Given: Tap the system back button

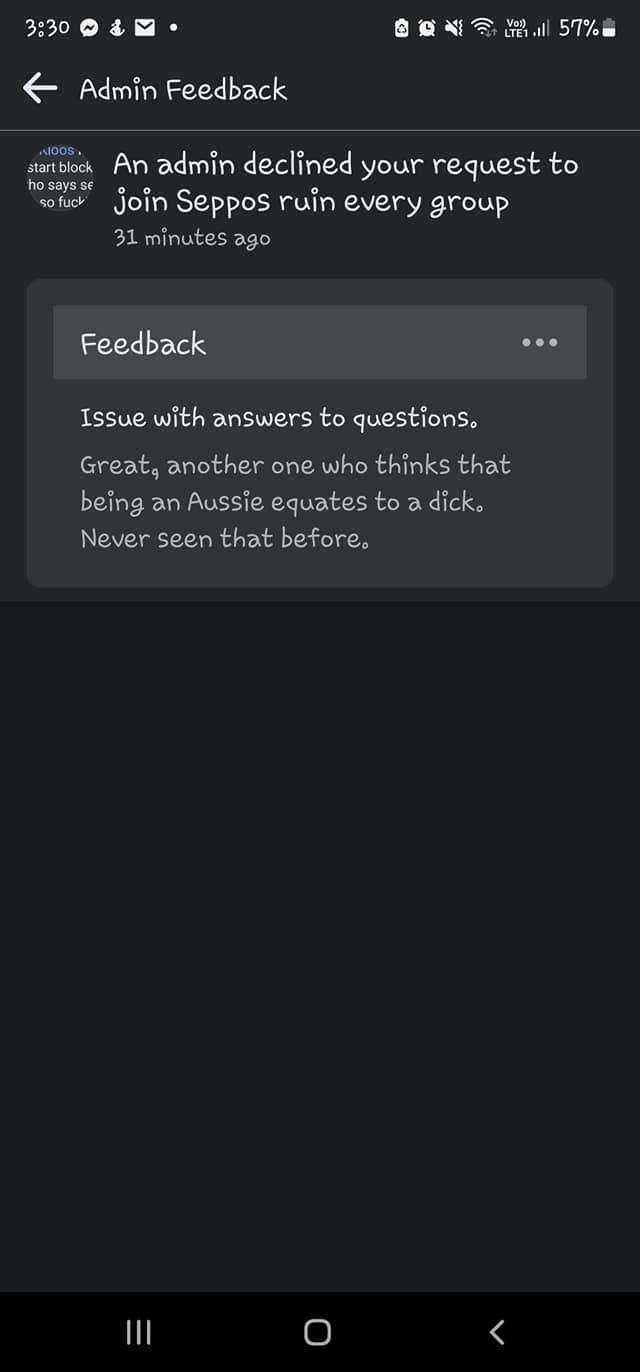Looking at the screenshot, I should (x=497, y=1331).
